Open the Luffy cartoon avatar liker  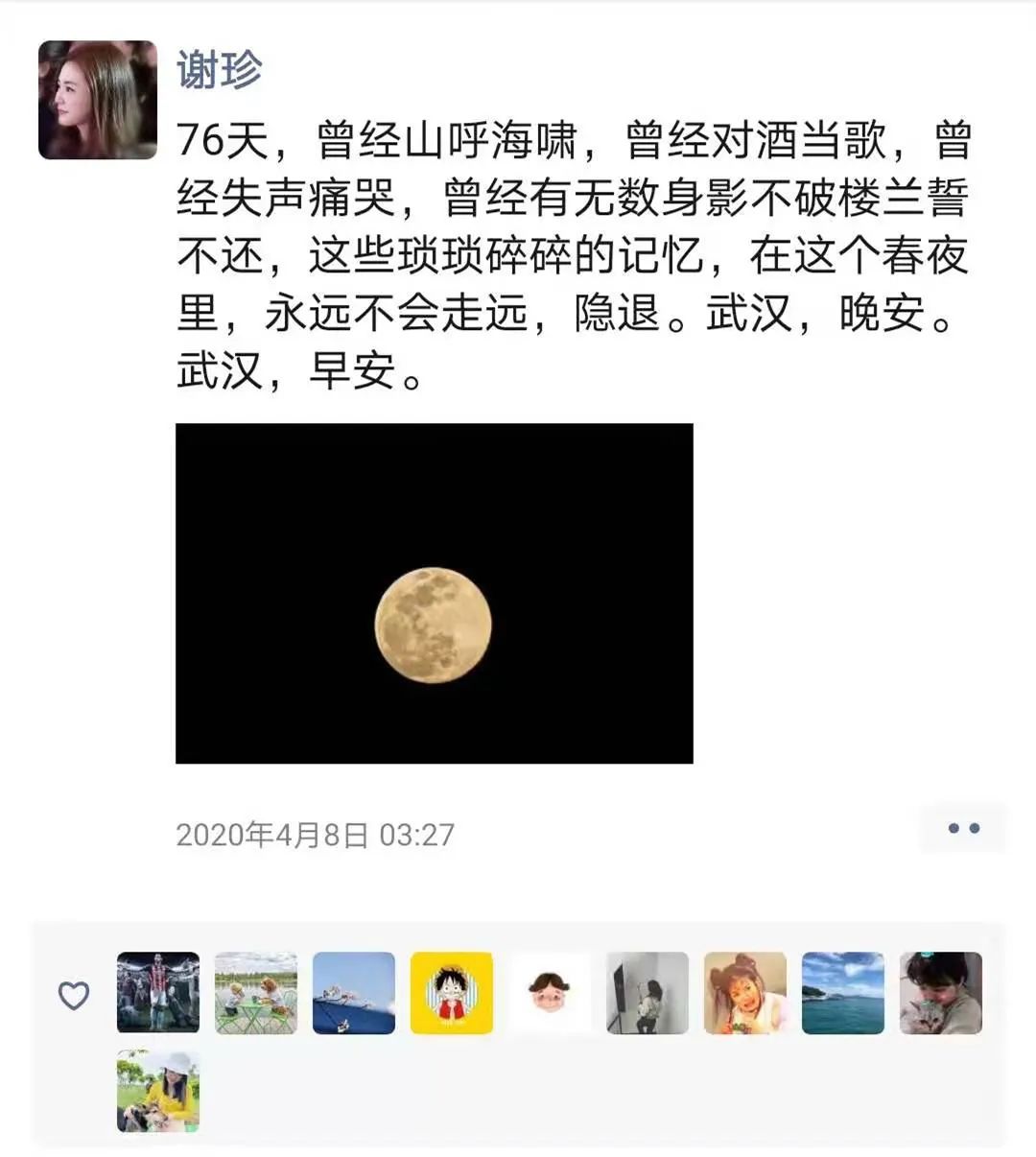[451, 993]
